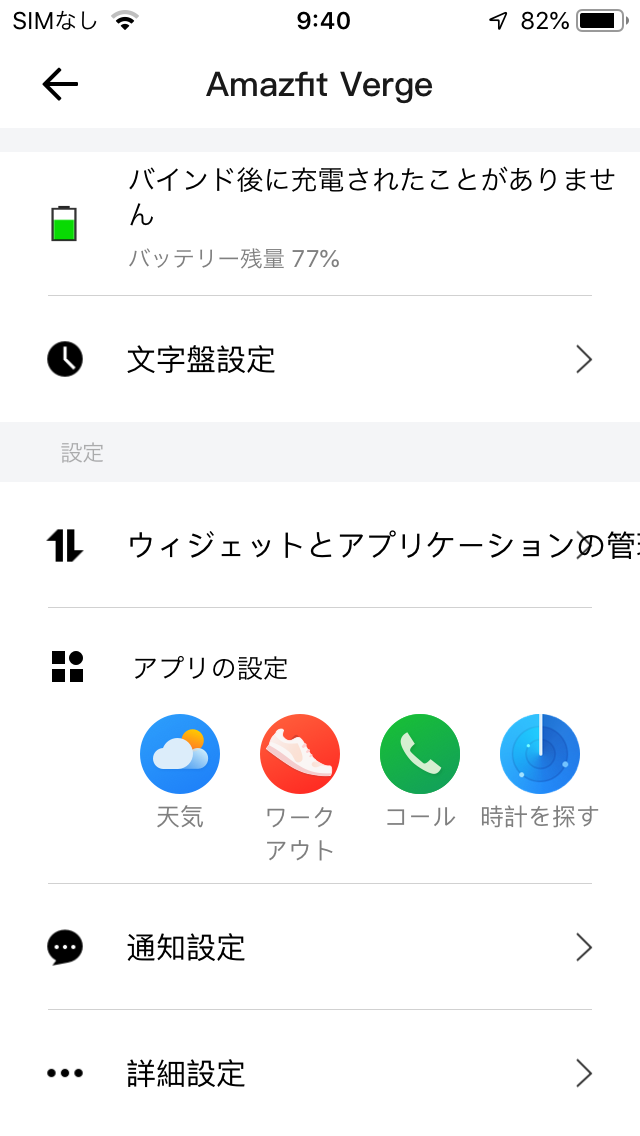Open ウィジェットとアプリケーションの管理 row
The image size is (640, 1136).
tap(320, 545)
